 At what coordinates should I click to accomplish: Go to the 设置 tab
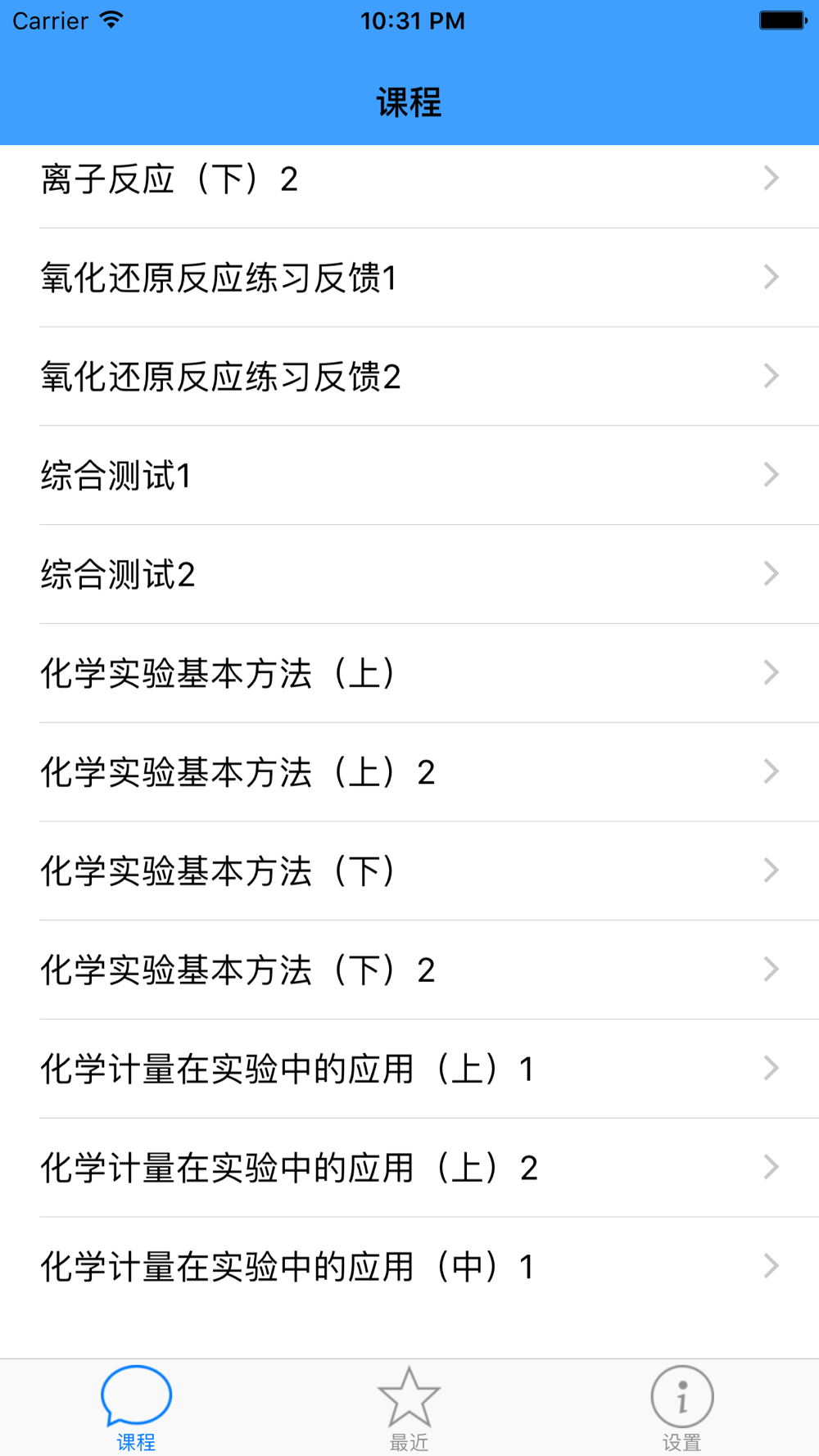click(x=682, y=1409)
